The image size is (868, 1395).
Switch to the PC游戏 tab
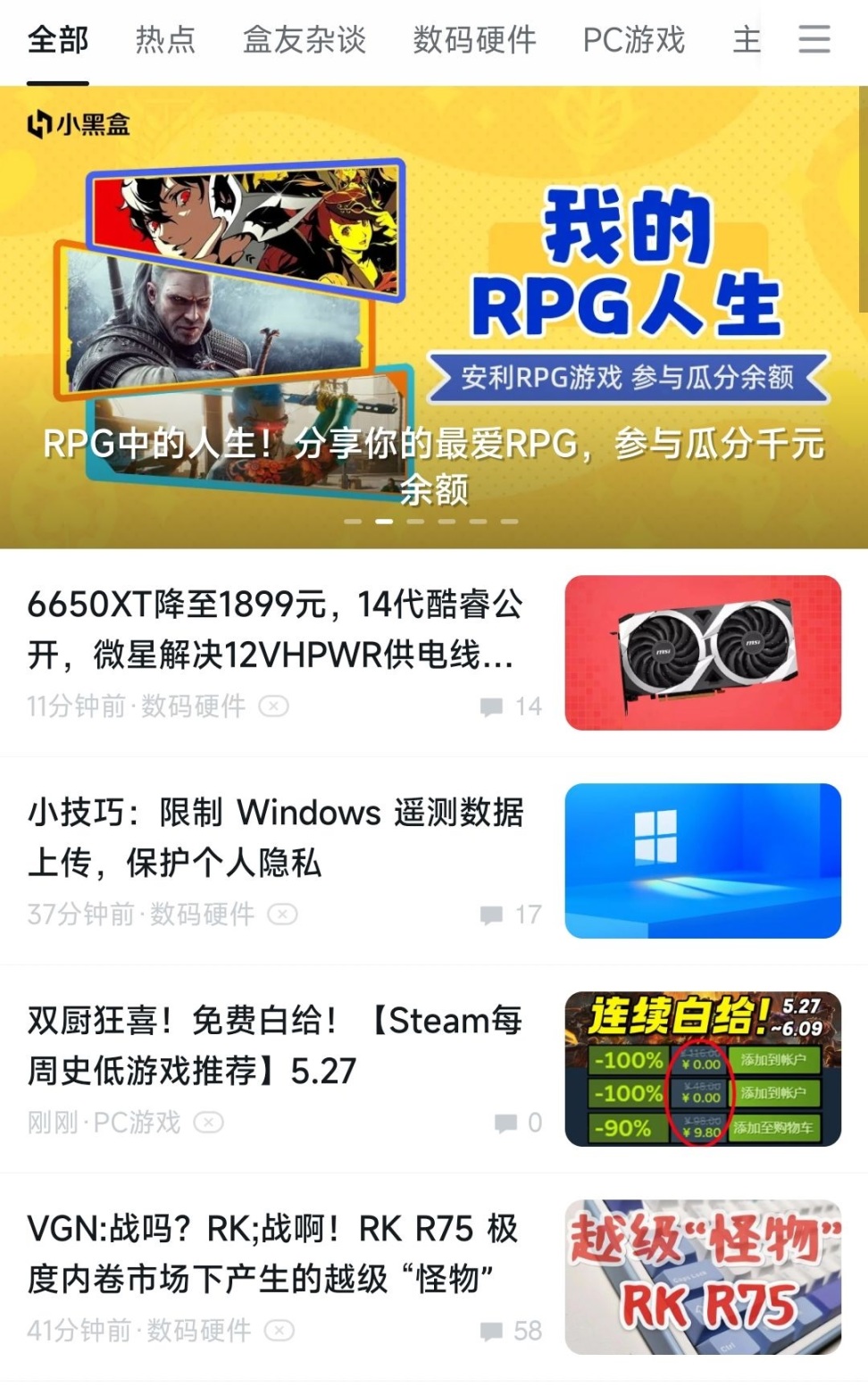633,40
